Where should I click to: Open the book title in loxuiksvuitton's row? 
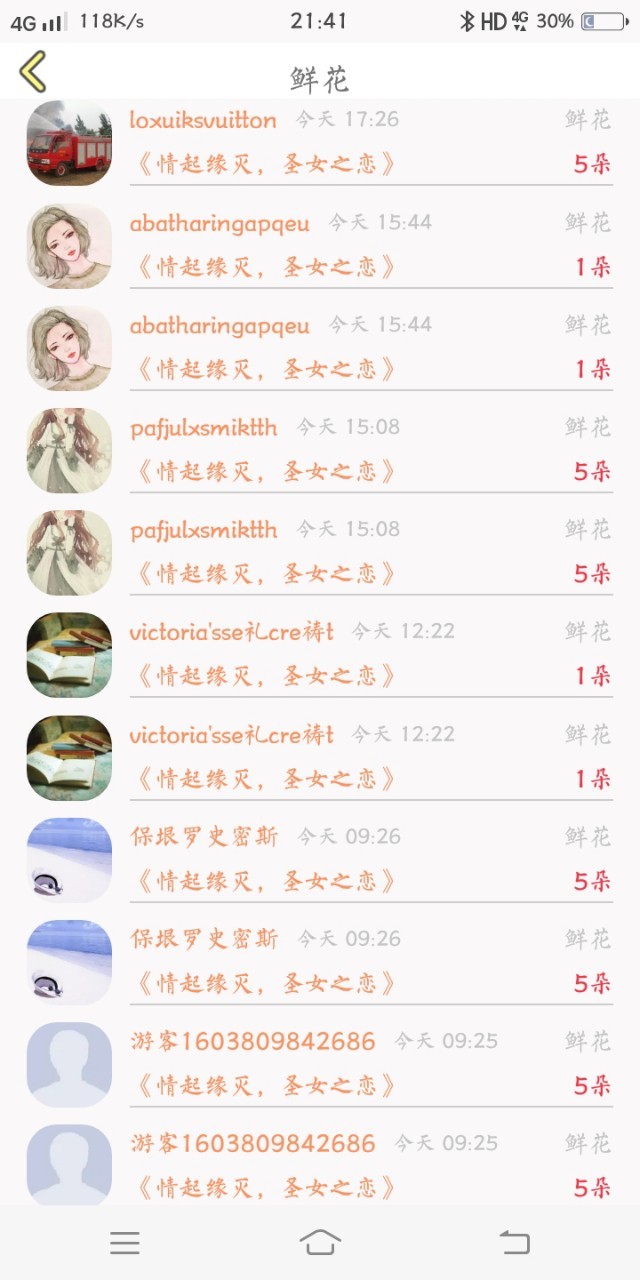click(264, 164)
